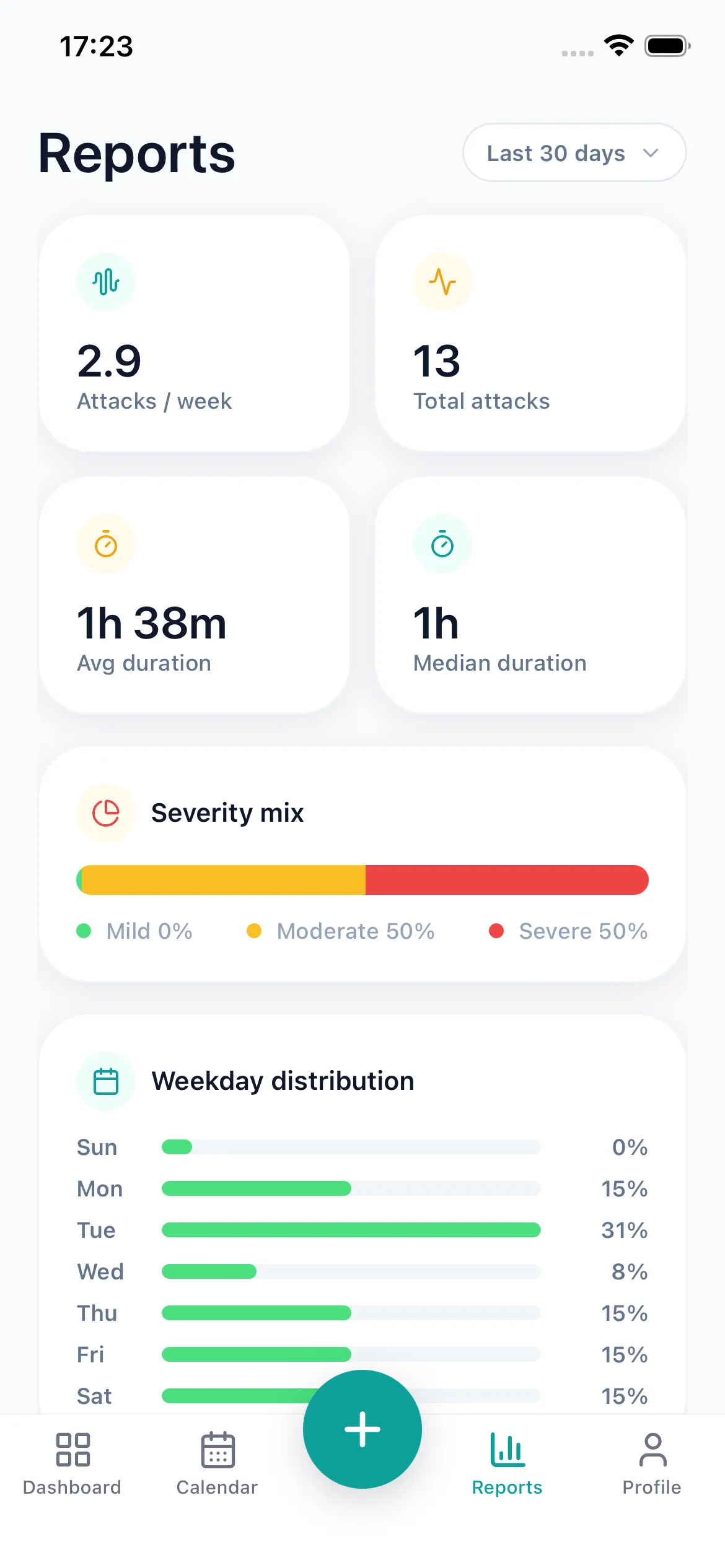Click the total attacks pulse icon

pos(442,281)
